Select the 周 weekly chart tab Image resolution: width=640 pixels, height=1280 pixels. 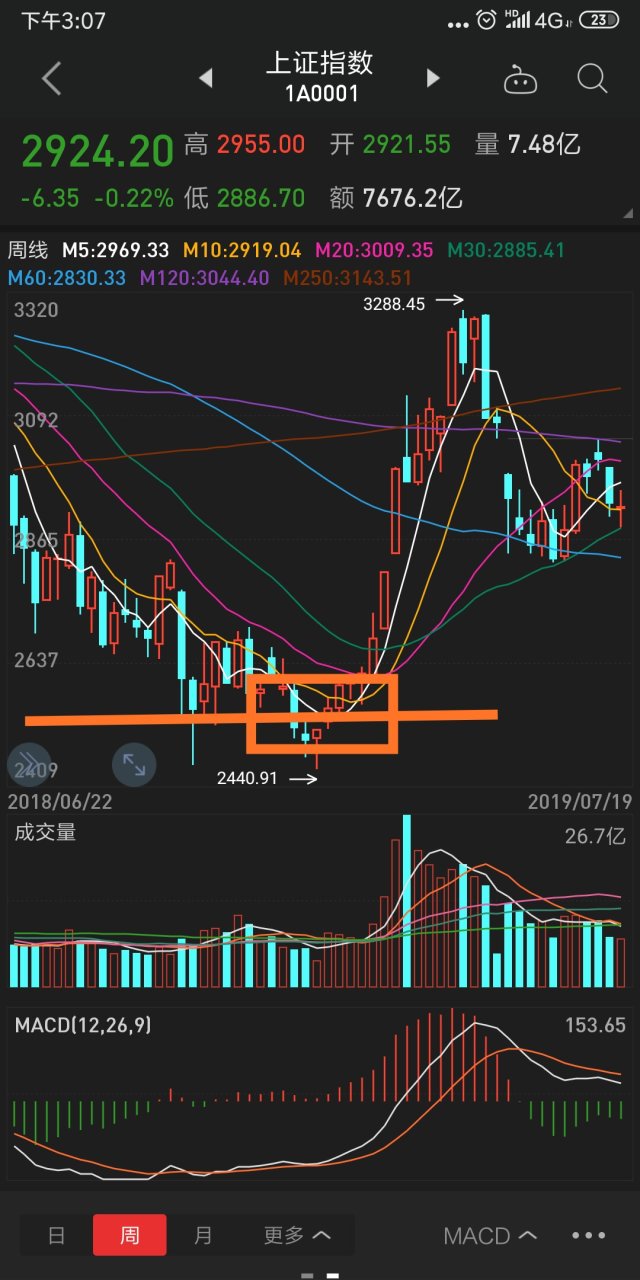(130, 1235)
